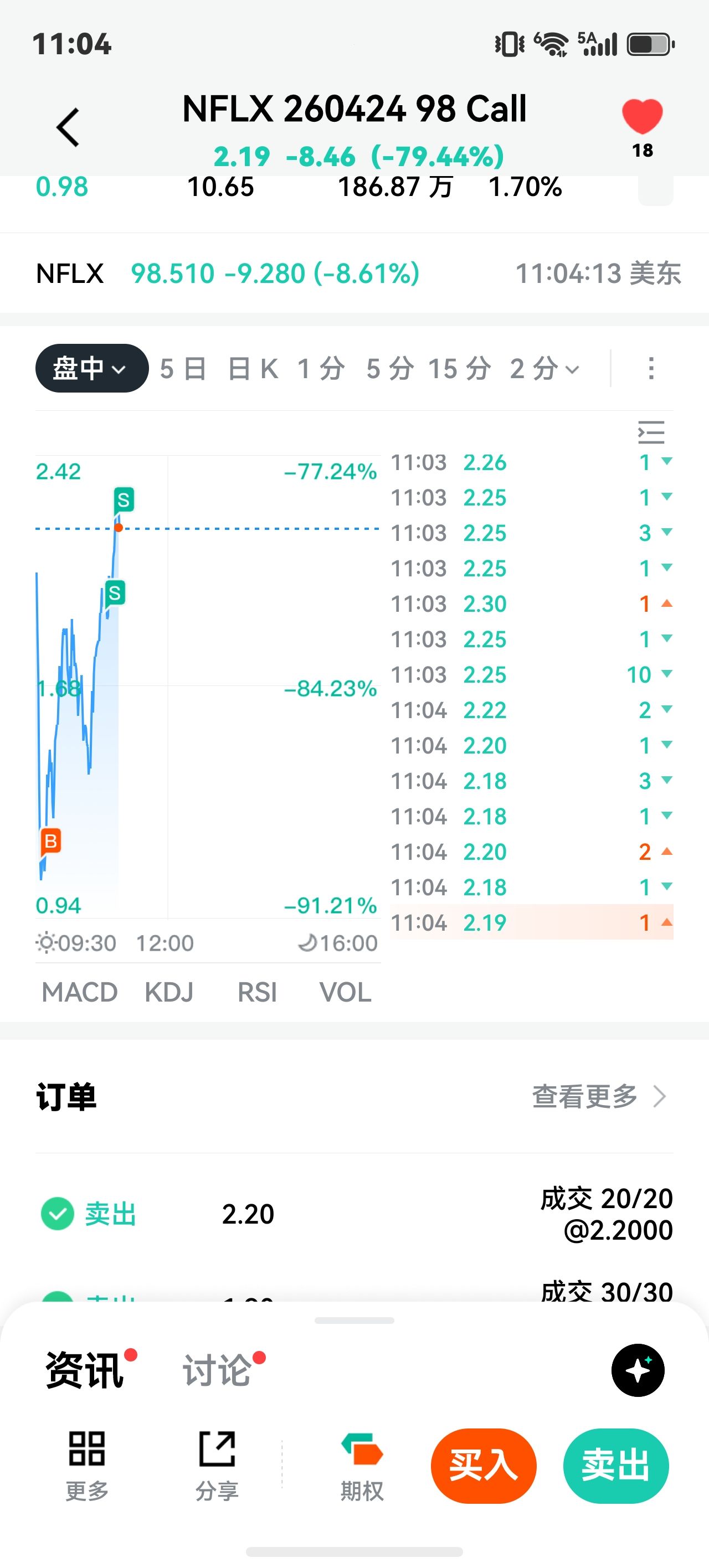Toggle the trade list layout icon
The height and width of the screenshot is (1568, 709).
[x=650, y=432]
